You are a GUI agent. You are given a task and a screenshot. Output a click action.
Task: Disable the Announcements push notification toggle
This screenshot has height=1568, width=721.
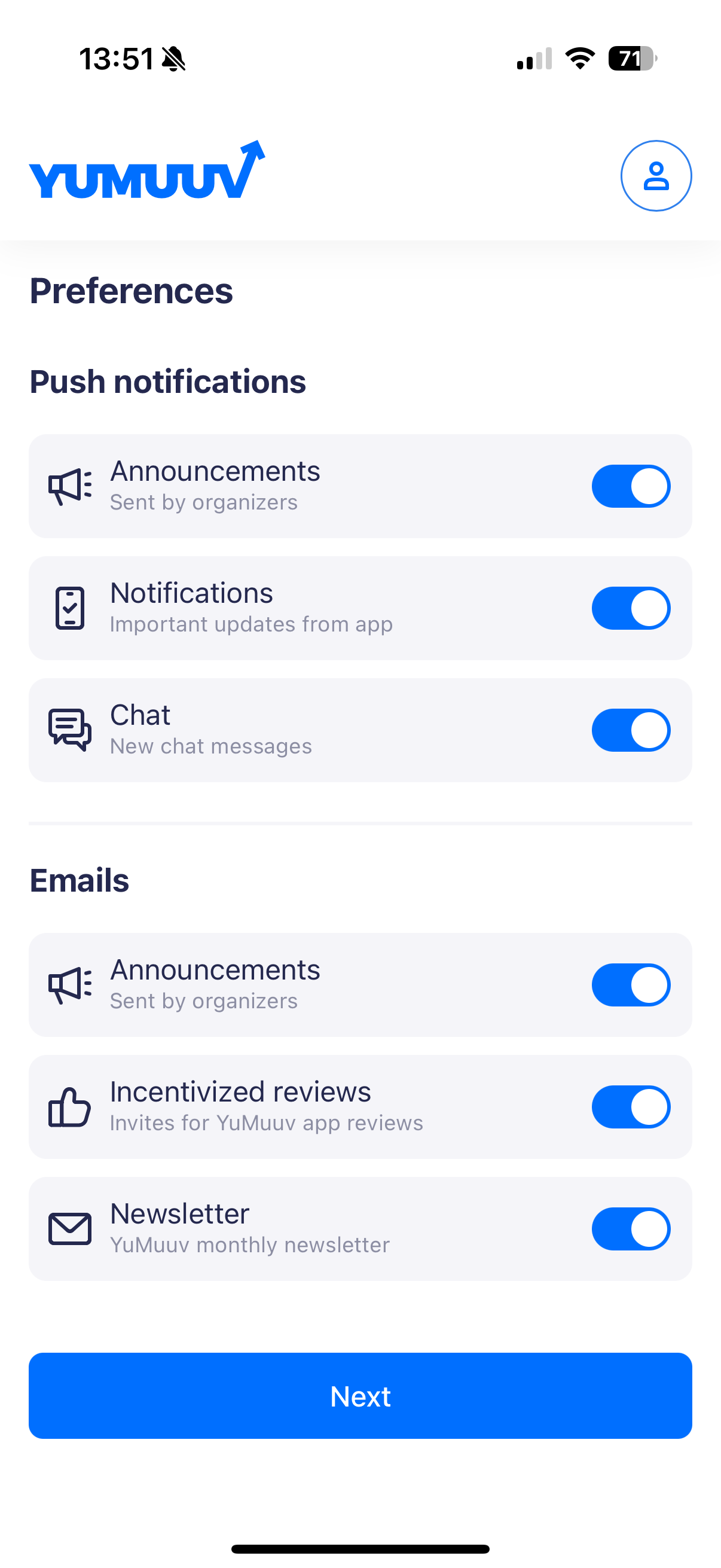click(x=631, y=486)
